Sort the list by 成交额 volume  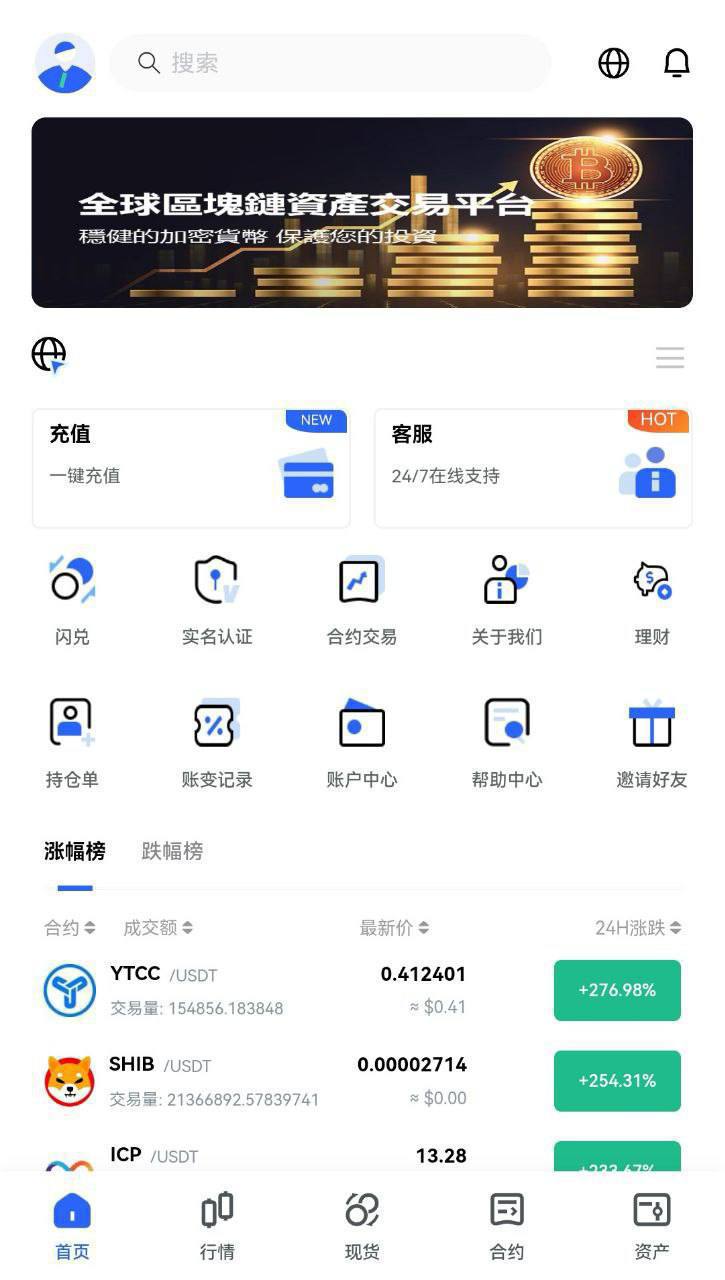(x=157, y=927)
